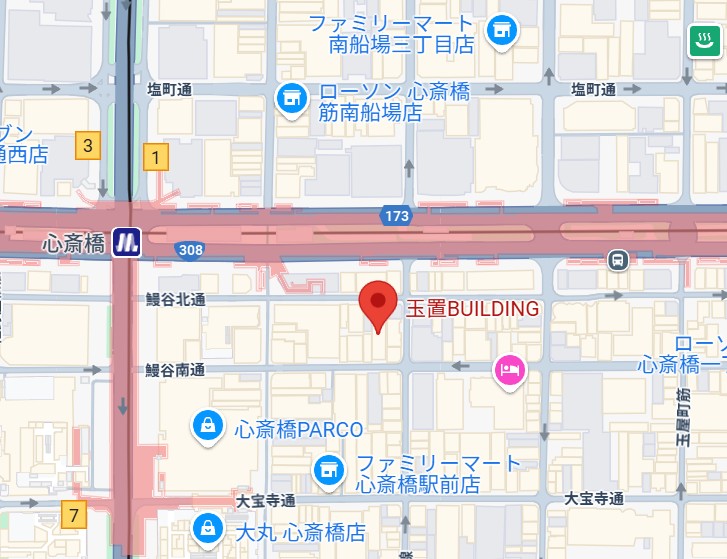Tap the green hot spring marker
This screenshot has width=727, height=559.
pyautogui.click(x=703, y=41)
